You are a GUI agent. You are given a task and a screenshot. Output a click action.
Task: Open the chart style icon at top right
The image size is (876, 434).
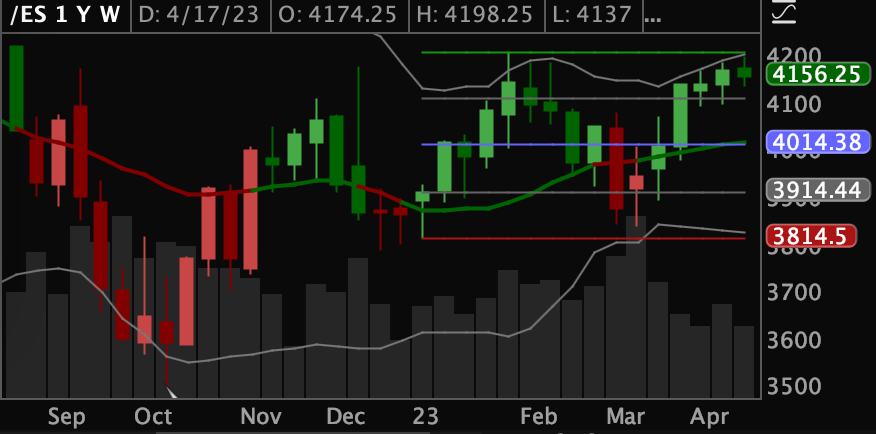tap(784, 11)
